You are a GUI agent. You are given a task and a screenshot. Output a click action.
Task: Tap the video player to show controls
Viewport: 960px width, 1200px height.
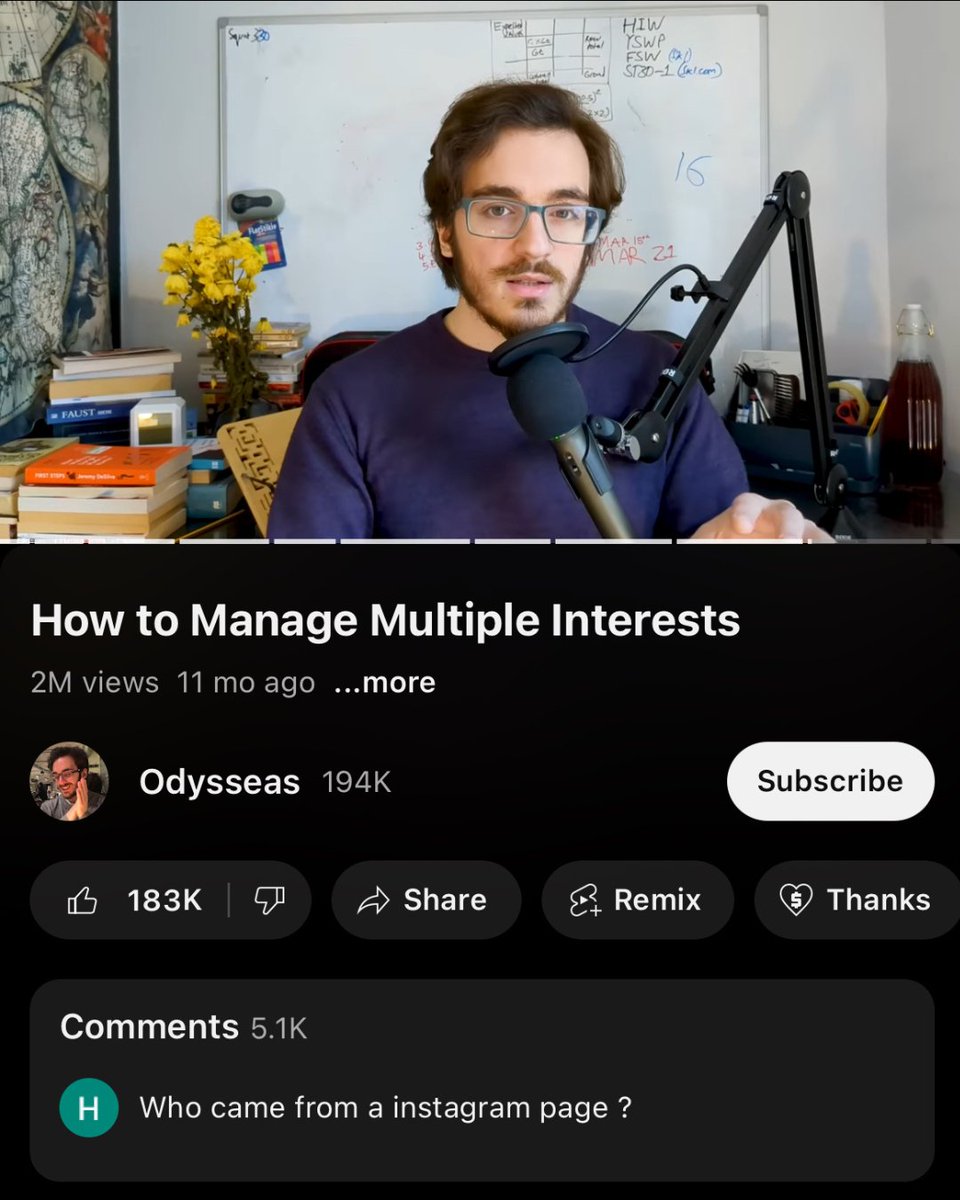tap(480, 270)
